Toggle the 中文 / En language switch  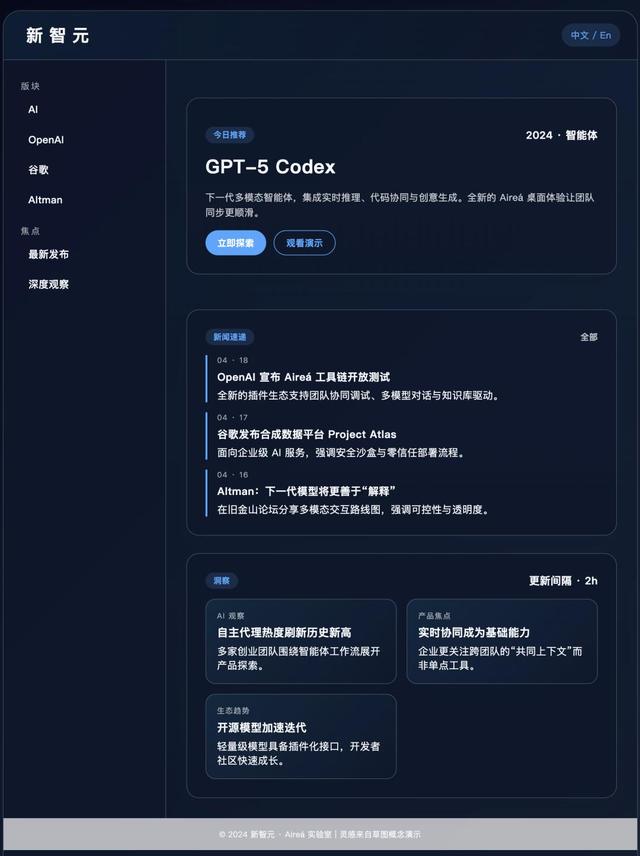coord(590,35)
